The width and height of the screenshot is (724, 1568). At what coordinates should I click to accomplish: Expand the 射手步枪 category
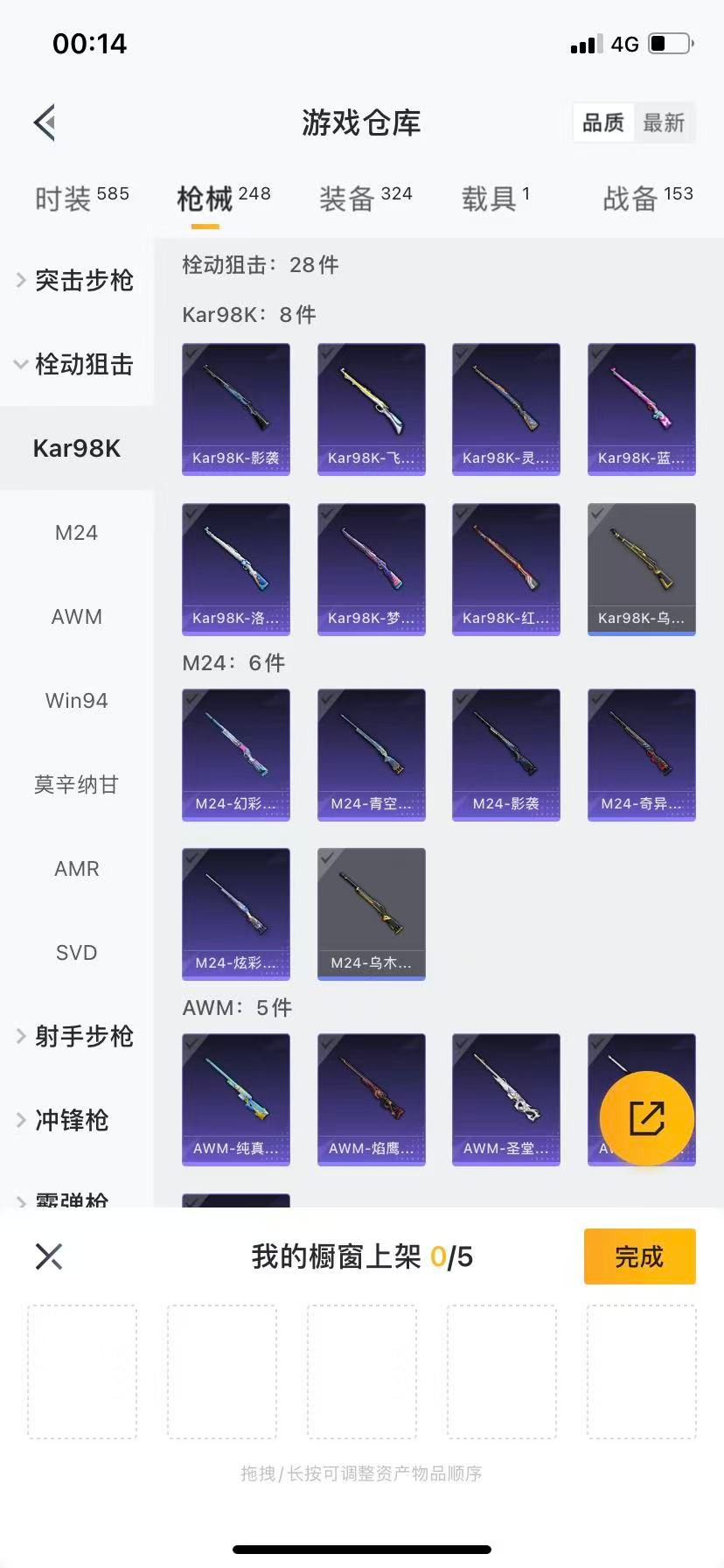76,1036
